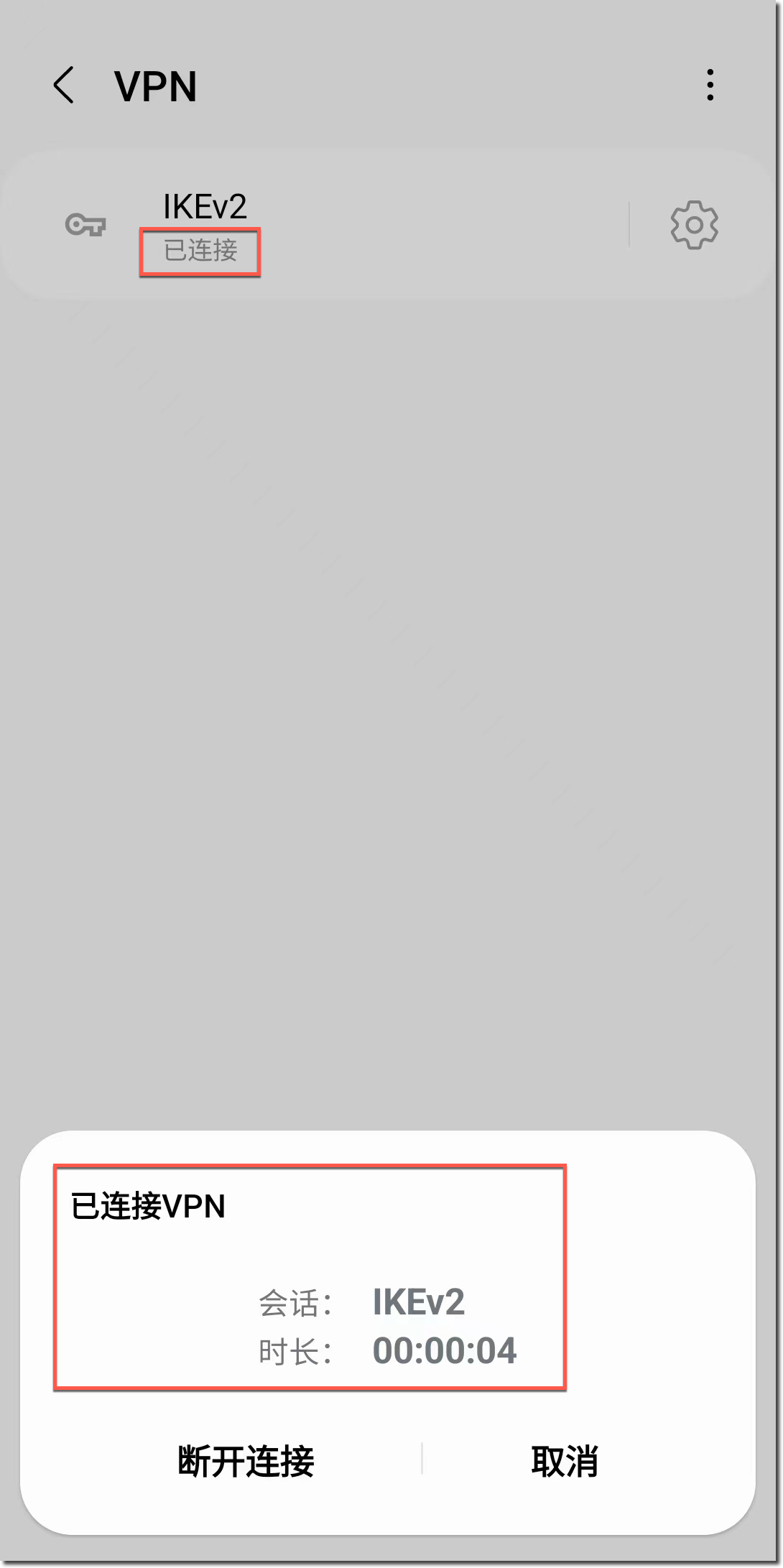Dismiss the dialog with 取消
Viewport: 783px width, 1568px height.
[565, 1461]
